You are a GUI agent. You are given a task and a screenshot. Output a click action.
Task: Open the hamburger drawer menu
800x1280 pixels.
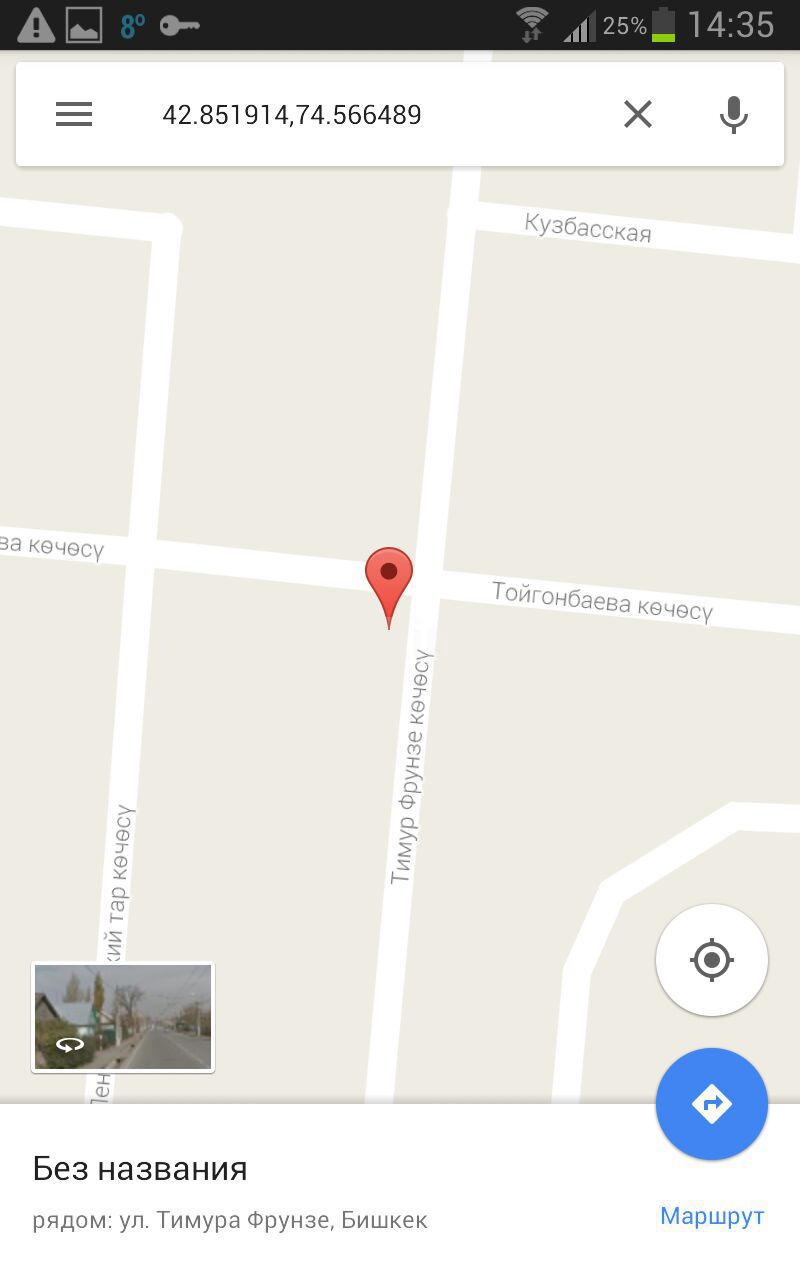[74, 114]
